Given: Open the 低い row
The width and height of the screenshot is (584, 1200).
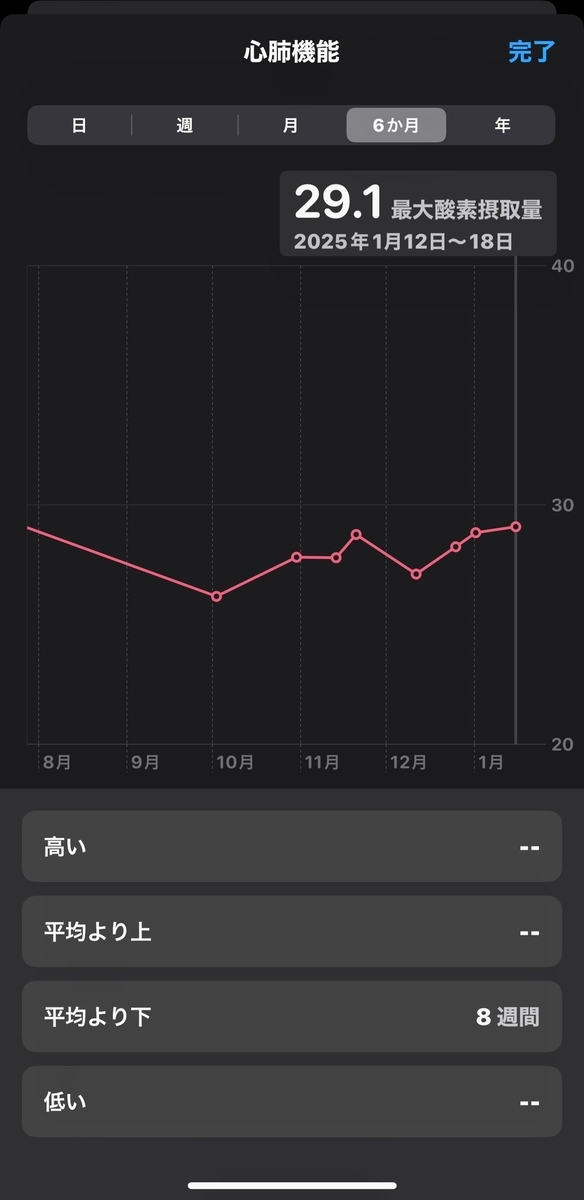Looking at the screenshot, I should pos(292,1102).
